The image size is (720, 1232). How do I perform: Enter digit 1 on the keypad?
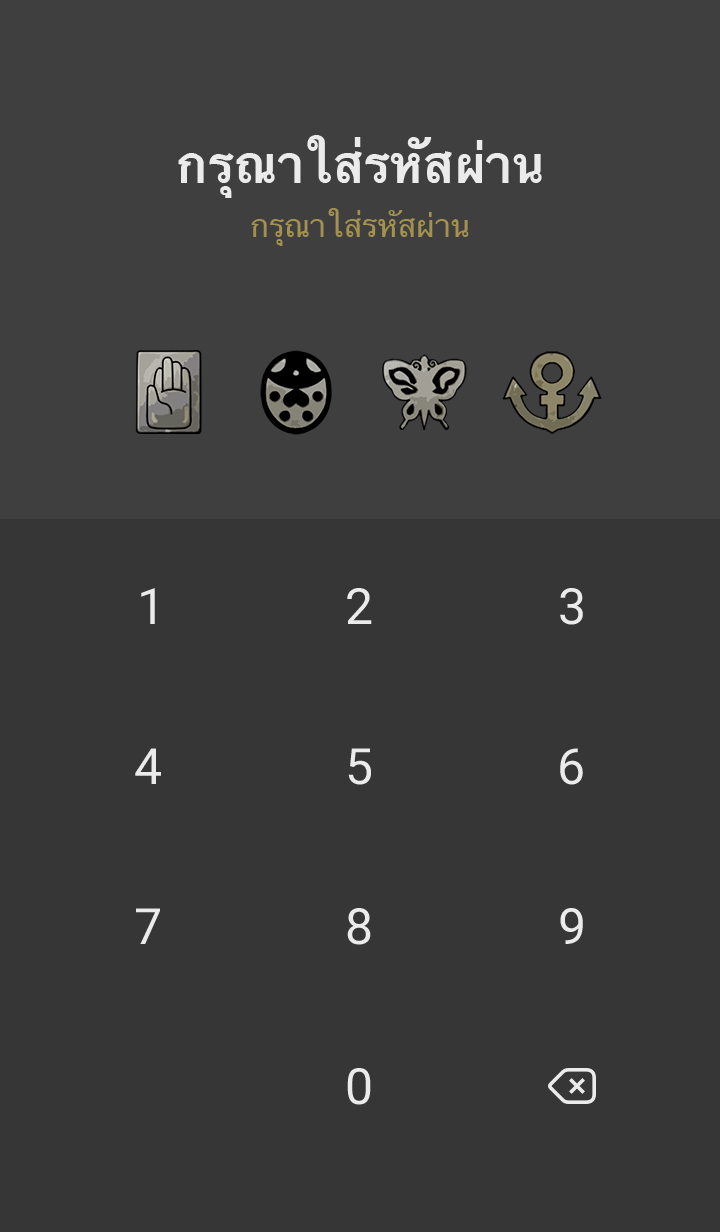[149, 607]
